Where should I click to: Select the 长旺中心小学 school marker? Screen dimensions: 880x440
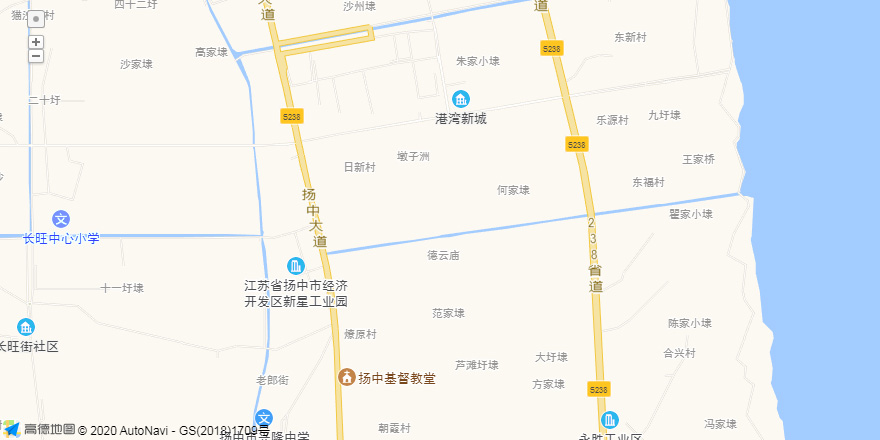(x=61, y=219)
